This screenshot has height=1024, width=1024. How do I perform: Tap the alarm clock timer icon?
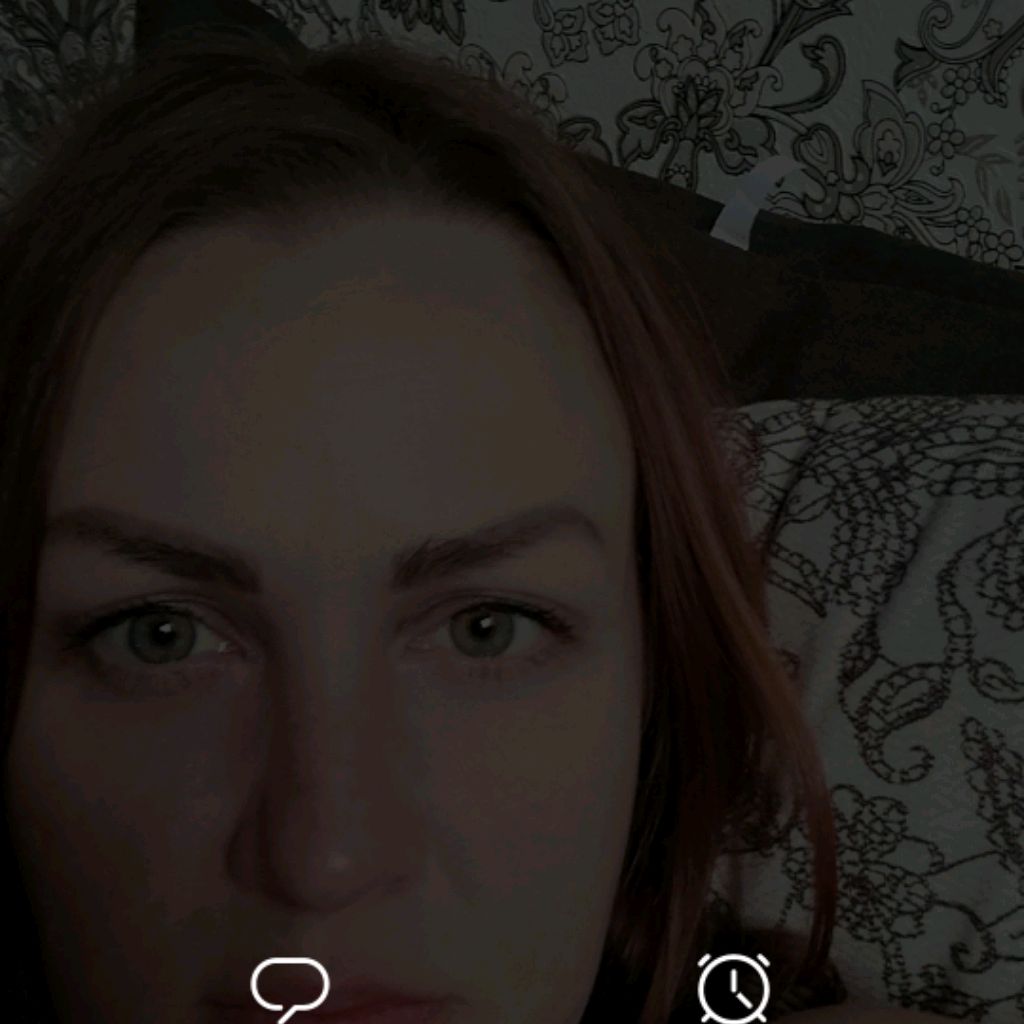tap(734, 988)
